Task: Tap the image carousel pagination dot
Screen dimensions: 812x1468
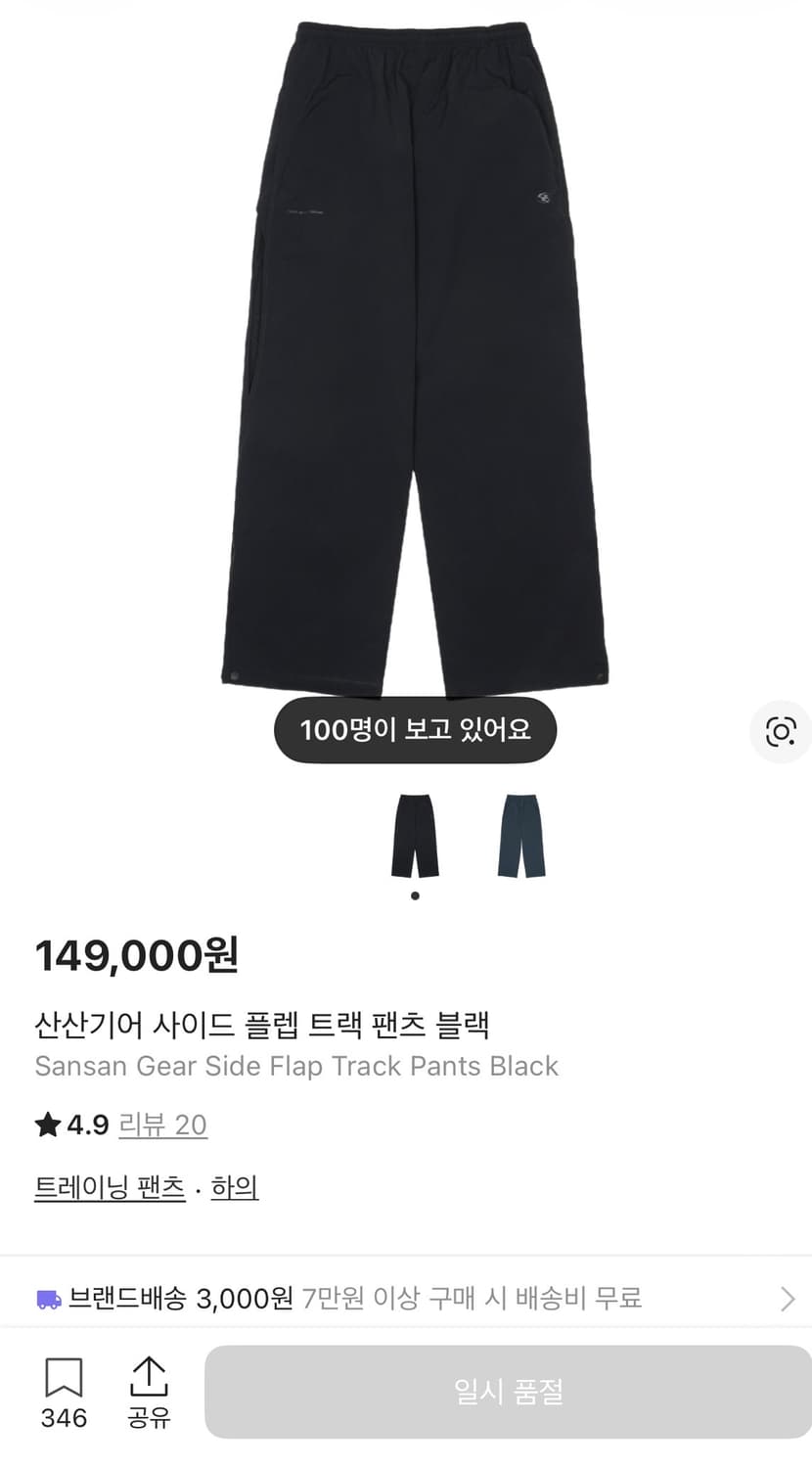Action: pos(414,894)
